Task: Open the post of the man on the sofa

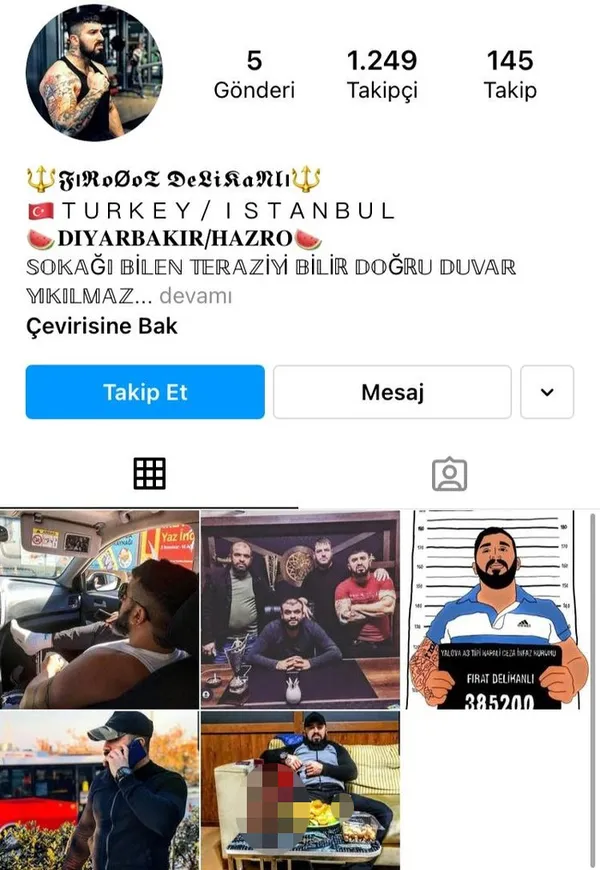Action: tap(300, 790)
